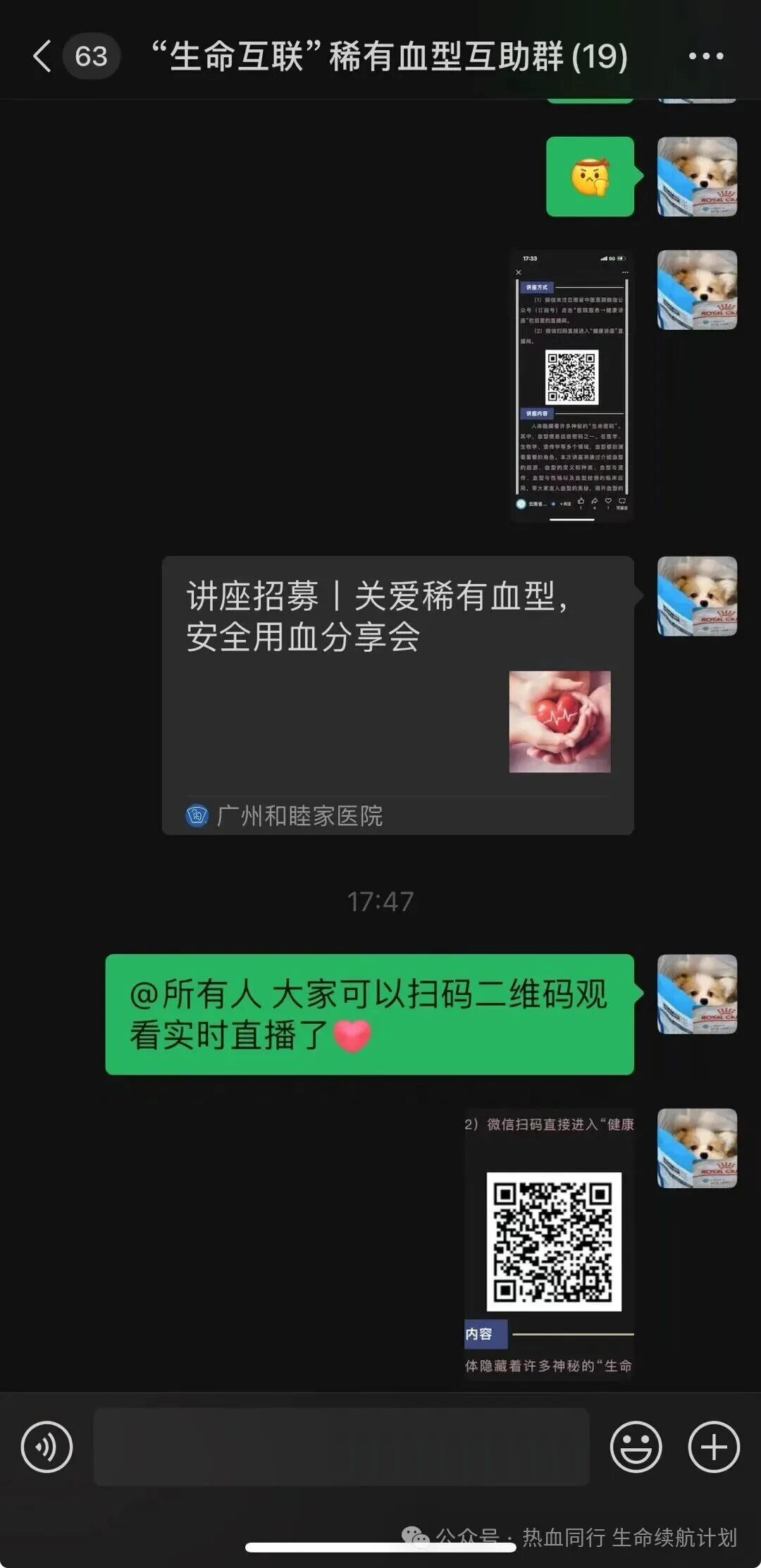Go back to the chat list

coord(44,56)
